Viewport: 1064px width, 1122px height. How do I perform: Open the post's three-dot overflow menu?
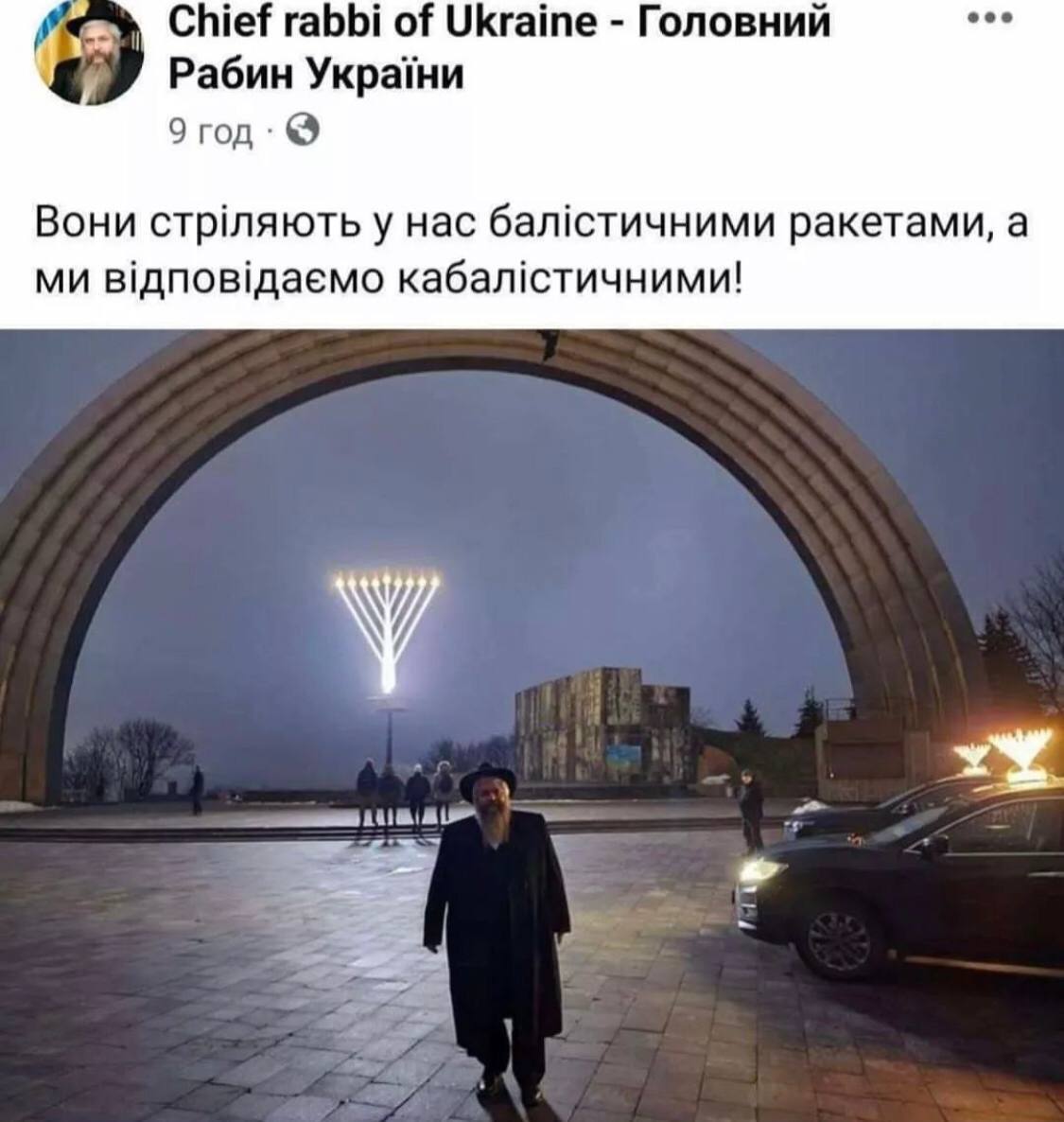(x=992, y=18)
